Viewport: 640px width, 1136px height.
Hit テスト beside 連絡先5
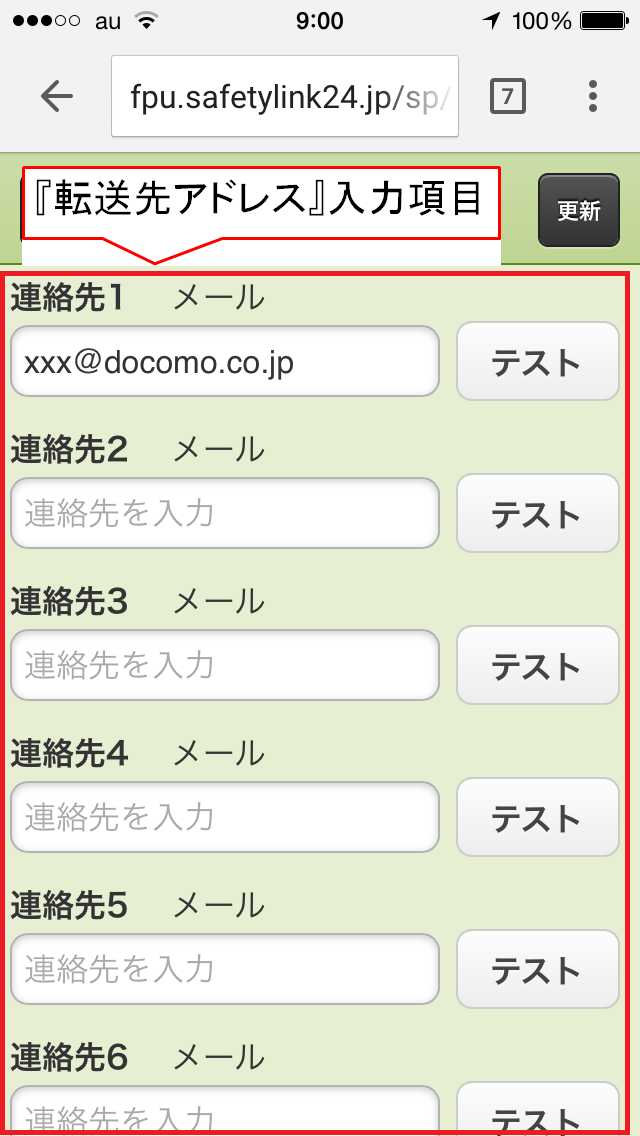pyautogui.click(x=537, y=970)
